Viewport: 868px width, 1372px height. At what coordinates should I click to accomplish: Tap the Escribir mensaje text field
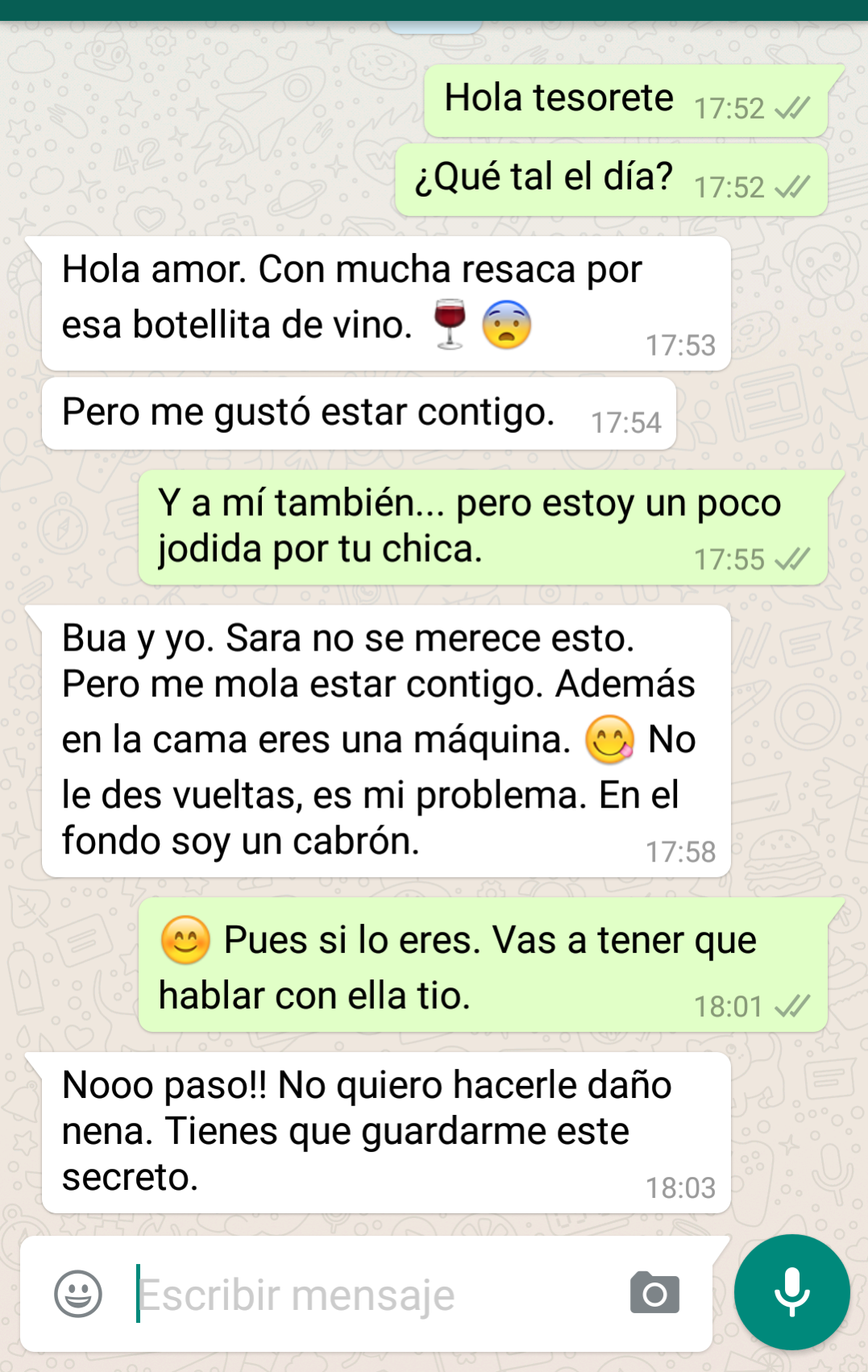coord(363,1295)
